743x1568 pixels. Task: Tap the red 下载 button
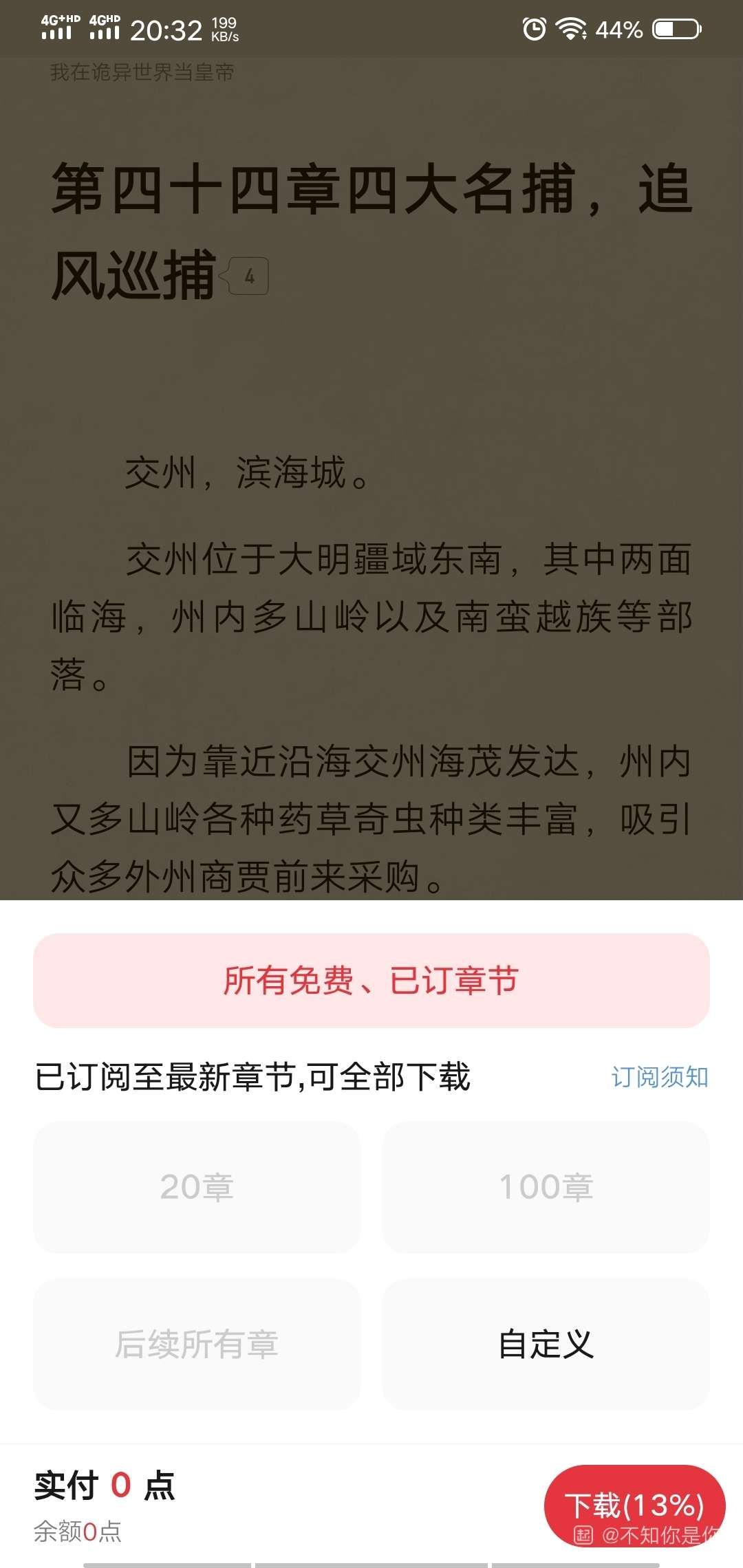(x=634, y=1505)
